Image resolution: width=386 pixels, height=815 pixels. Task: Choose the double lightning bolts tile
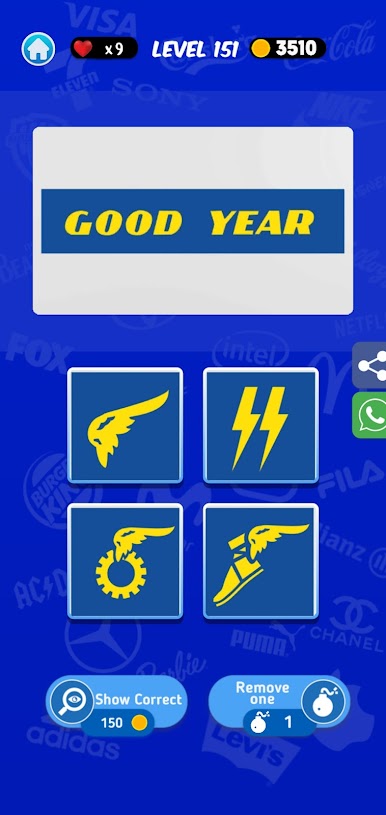point(261,426)
